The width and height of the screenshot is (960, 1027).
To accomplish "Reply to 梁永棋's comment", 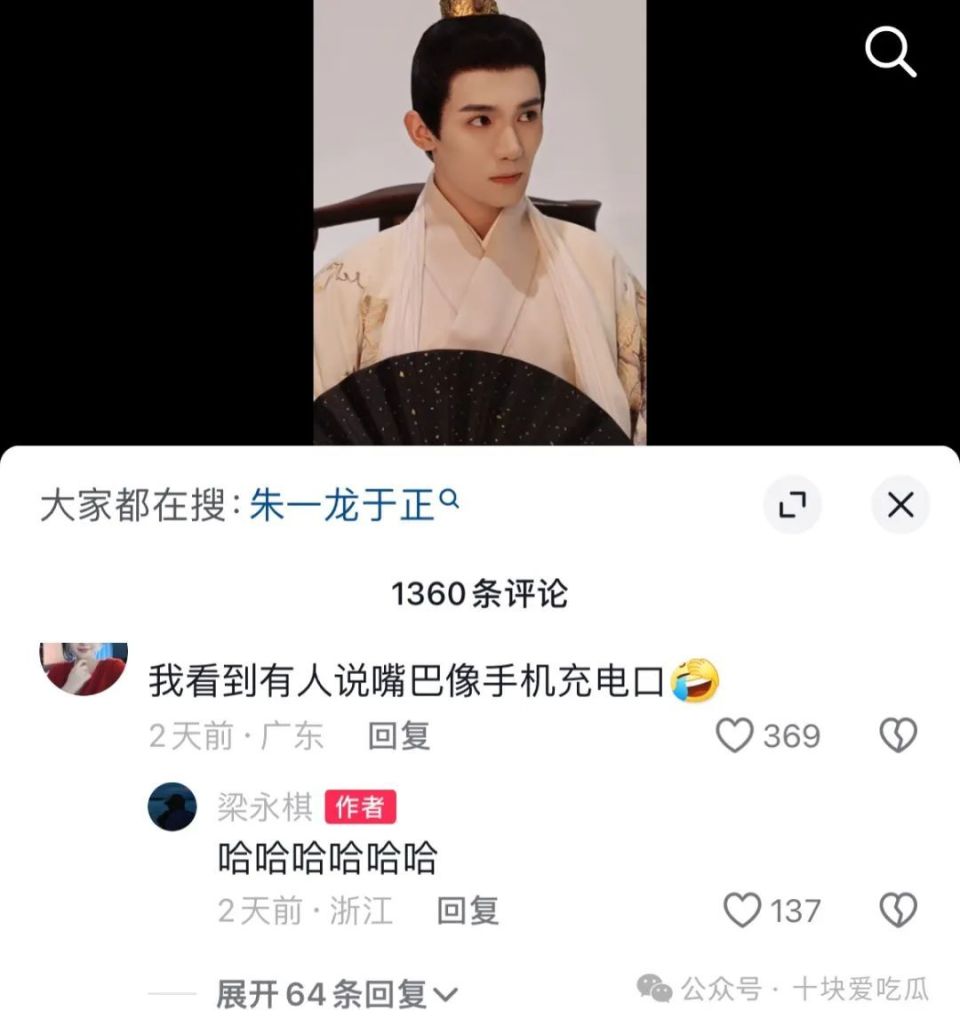I will click(x=467, y=911).
